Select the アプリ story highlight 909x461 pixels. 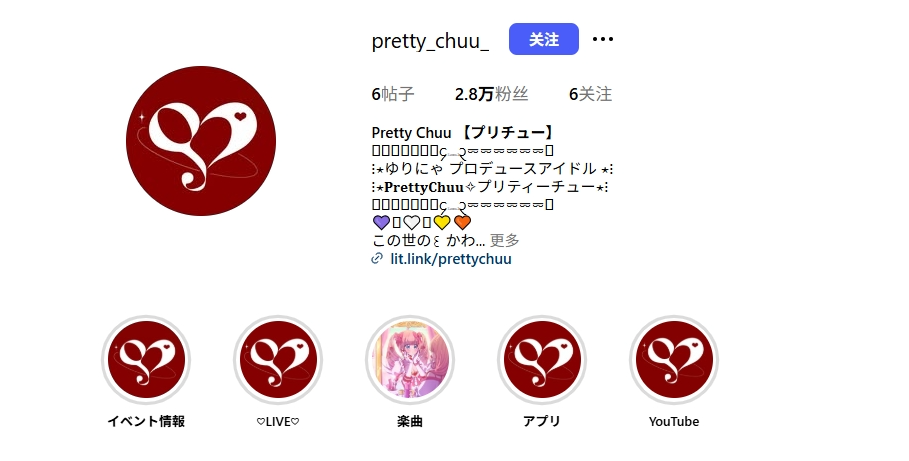[x=542, y=360]
